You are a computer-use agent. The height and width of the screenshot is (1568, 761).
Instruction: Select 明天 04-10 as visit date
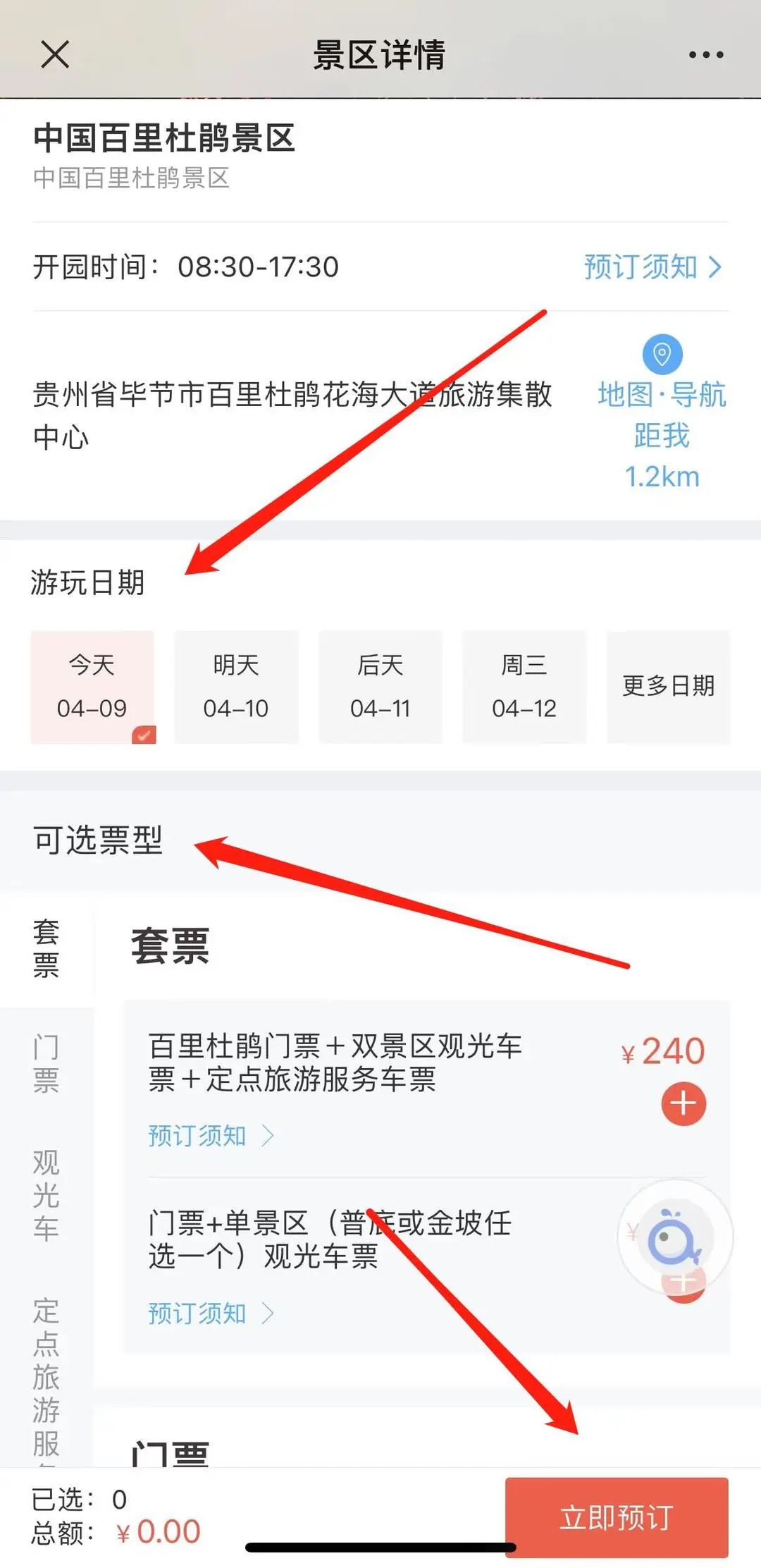(x=236, y=687)
